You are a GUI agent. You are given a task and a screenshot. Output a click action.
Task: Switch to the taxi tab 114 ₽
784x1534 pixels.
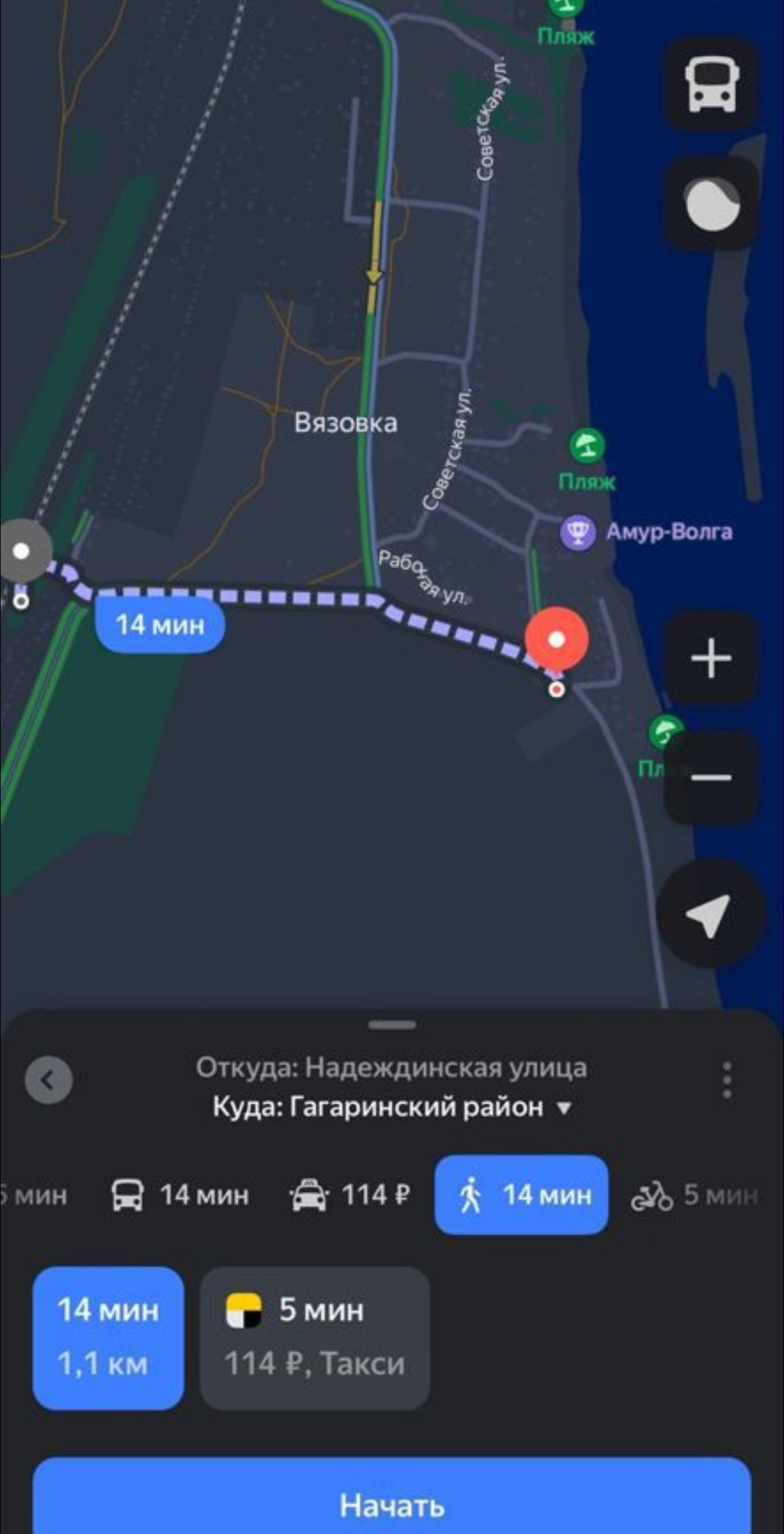pos(349,1195)
